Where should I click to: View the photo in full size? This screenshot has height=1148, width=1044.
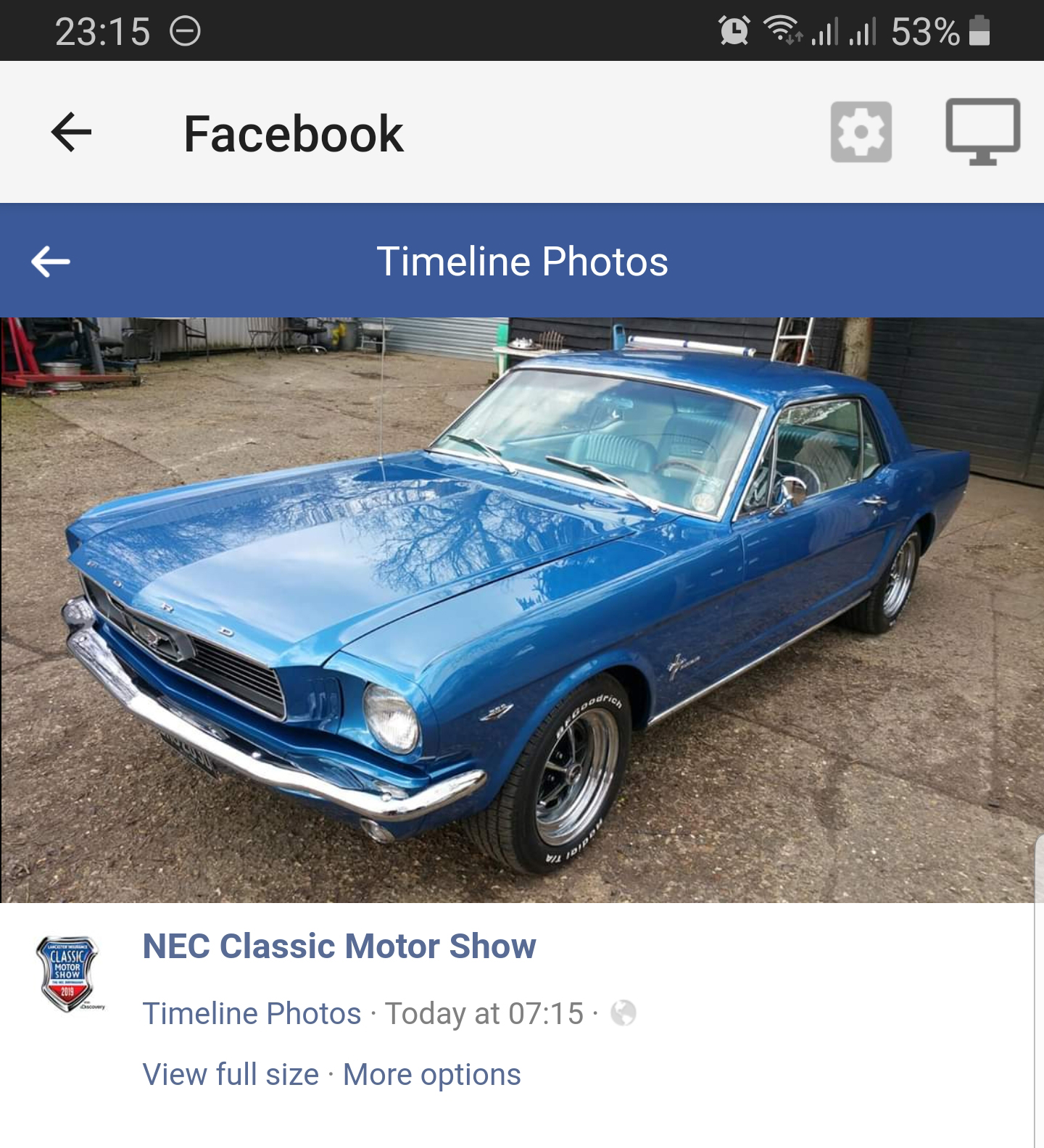[231, 1074]
